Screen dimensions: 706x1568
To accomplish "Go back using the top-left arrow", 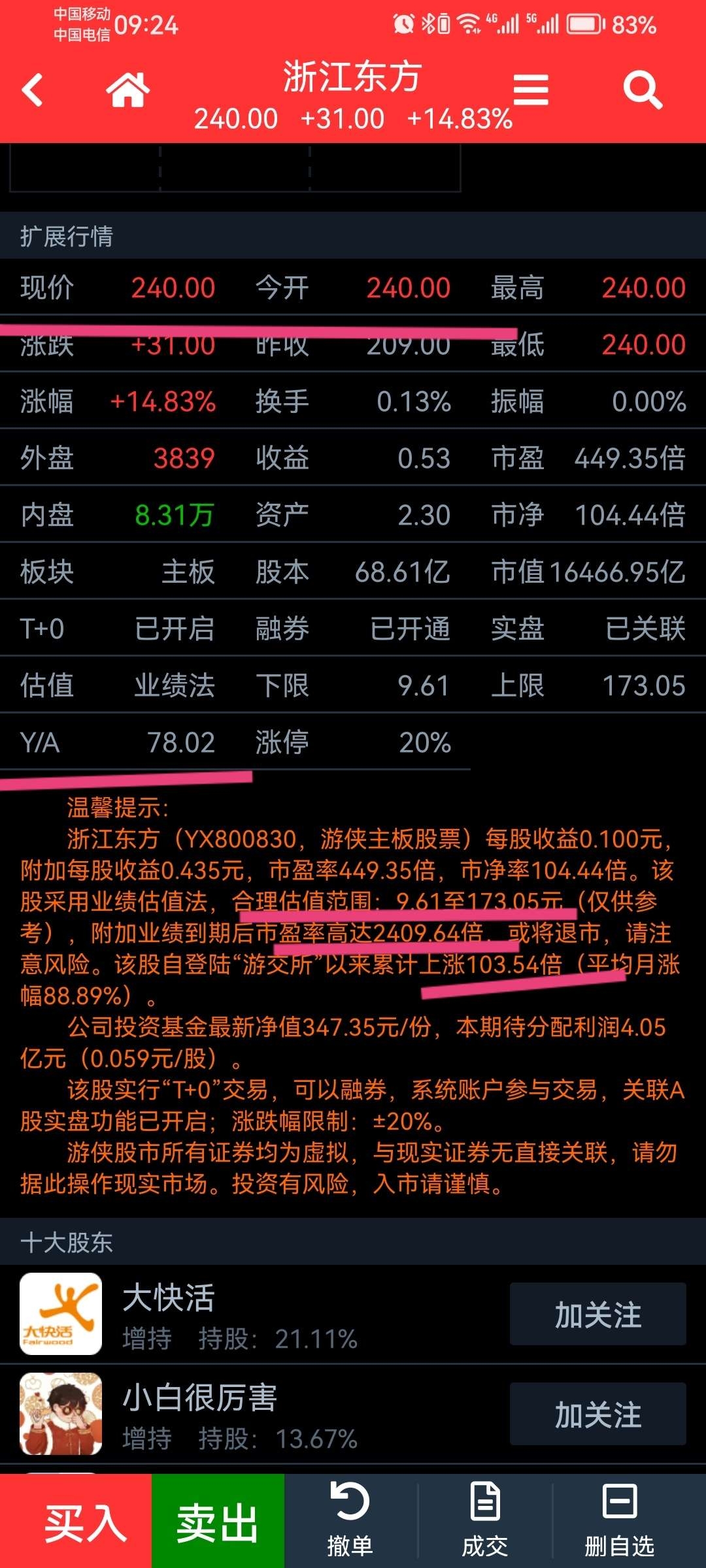I will coord(33,90).
